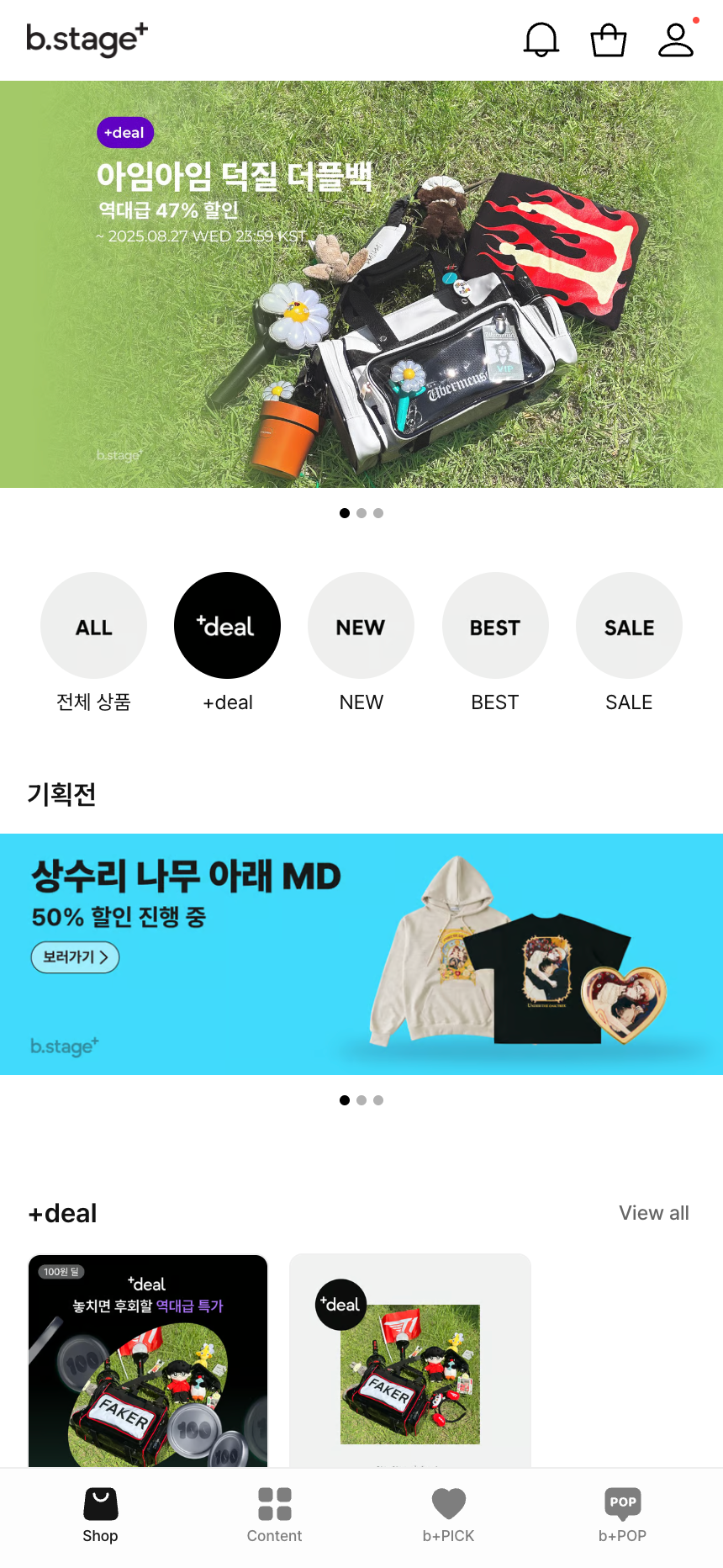Tap the b.stage logo in header

coord(87,40)
